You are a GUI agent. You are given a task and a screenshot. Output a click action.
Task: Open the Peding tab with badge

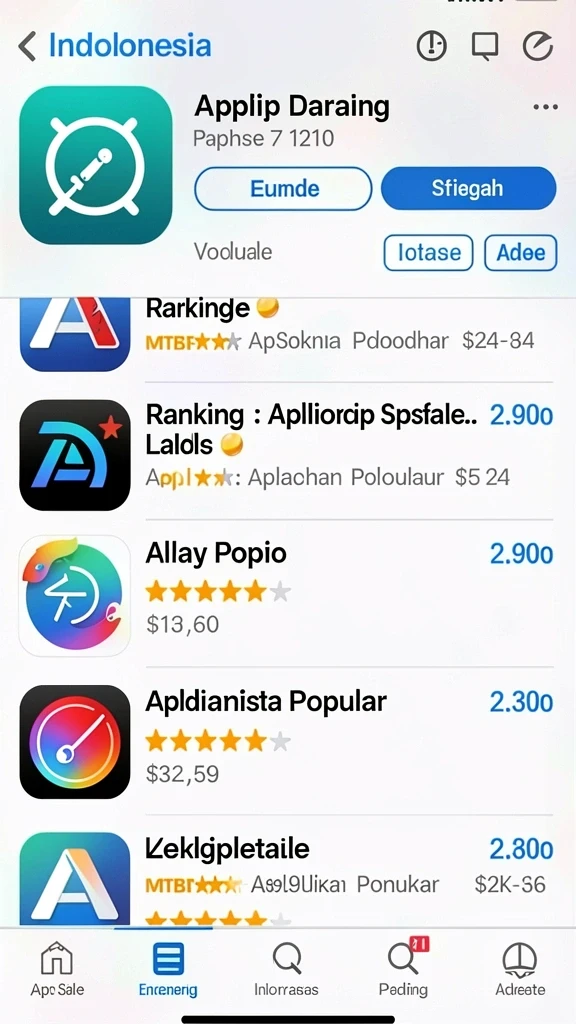pyautogui.click(x=404, y=970)
